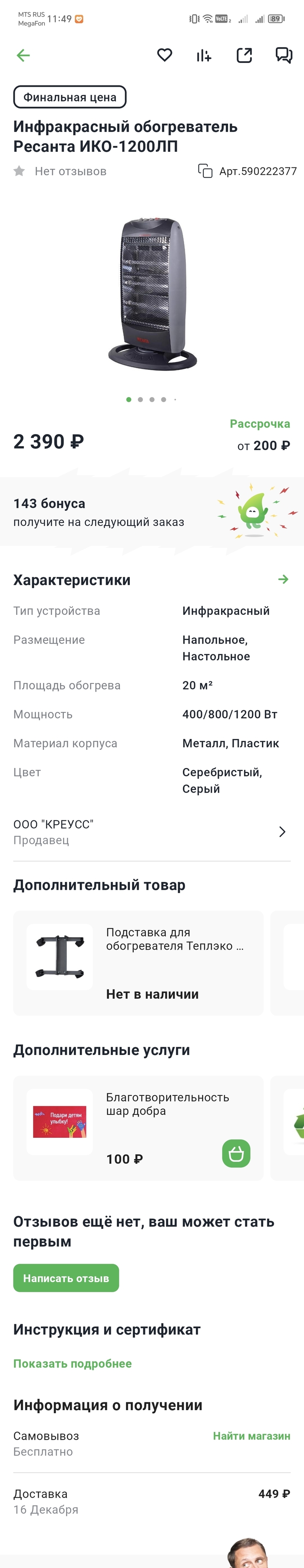Image resolution: width=304 pixels, height=1568 pixels.
Task: Tap Найти магазин for pickup
Action: coord(251,1436)
